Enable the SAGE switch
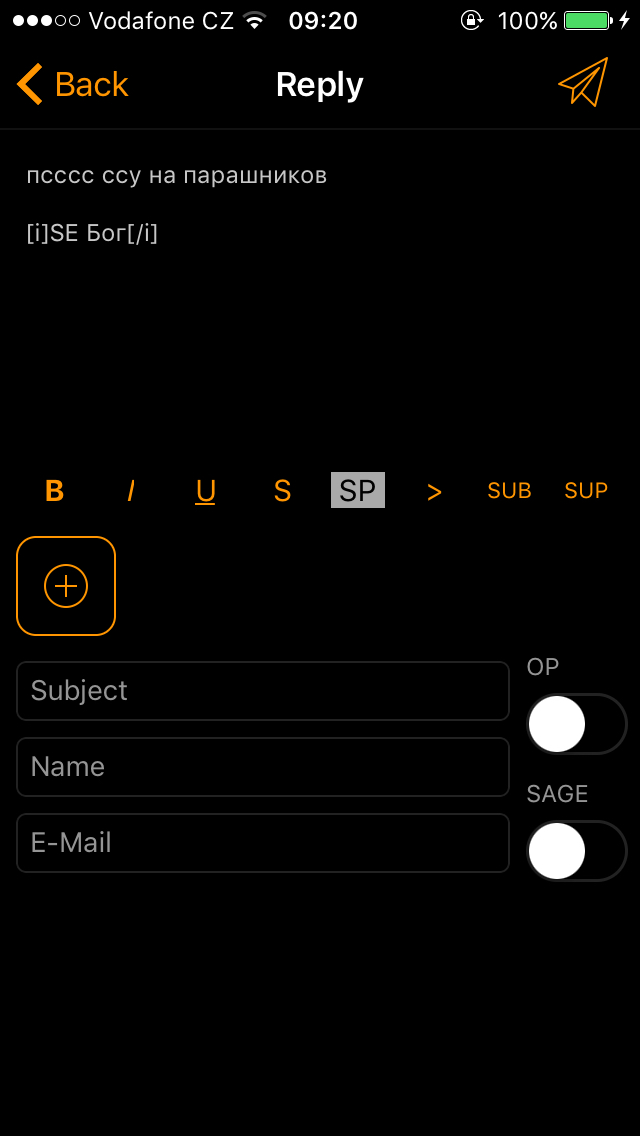 (577, 851)
